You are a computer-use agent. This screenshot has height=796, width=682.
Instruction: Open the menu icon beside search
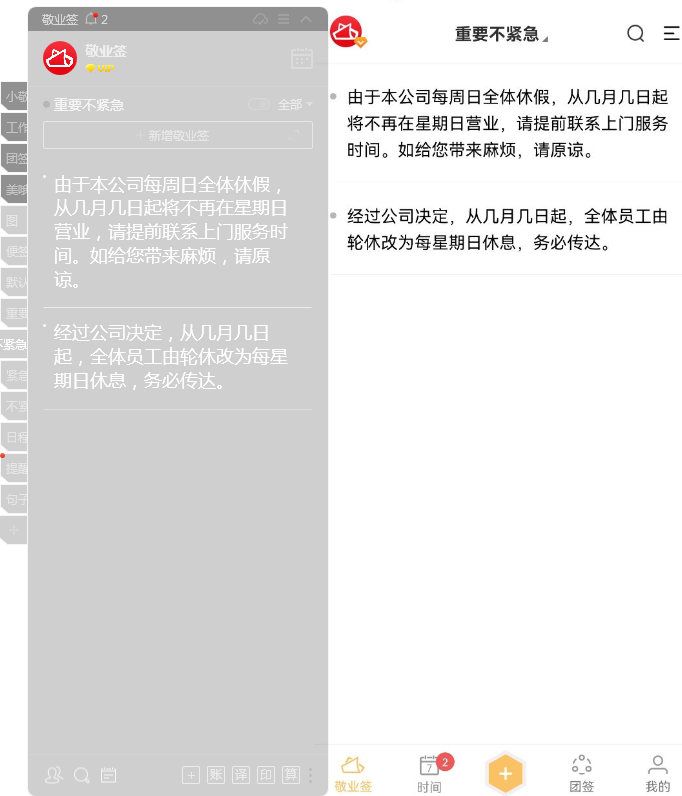(x=671, y=34)
